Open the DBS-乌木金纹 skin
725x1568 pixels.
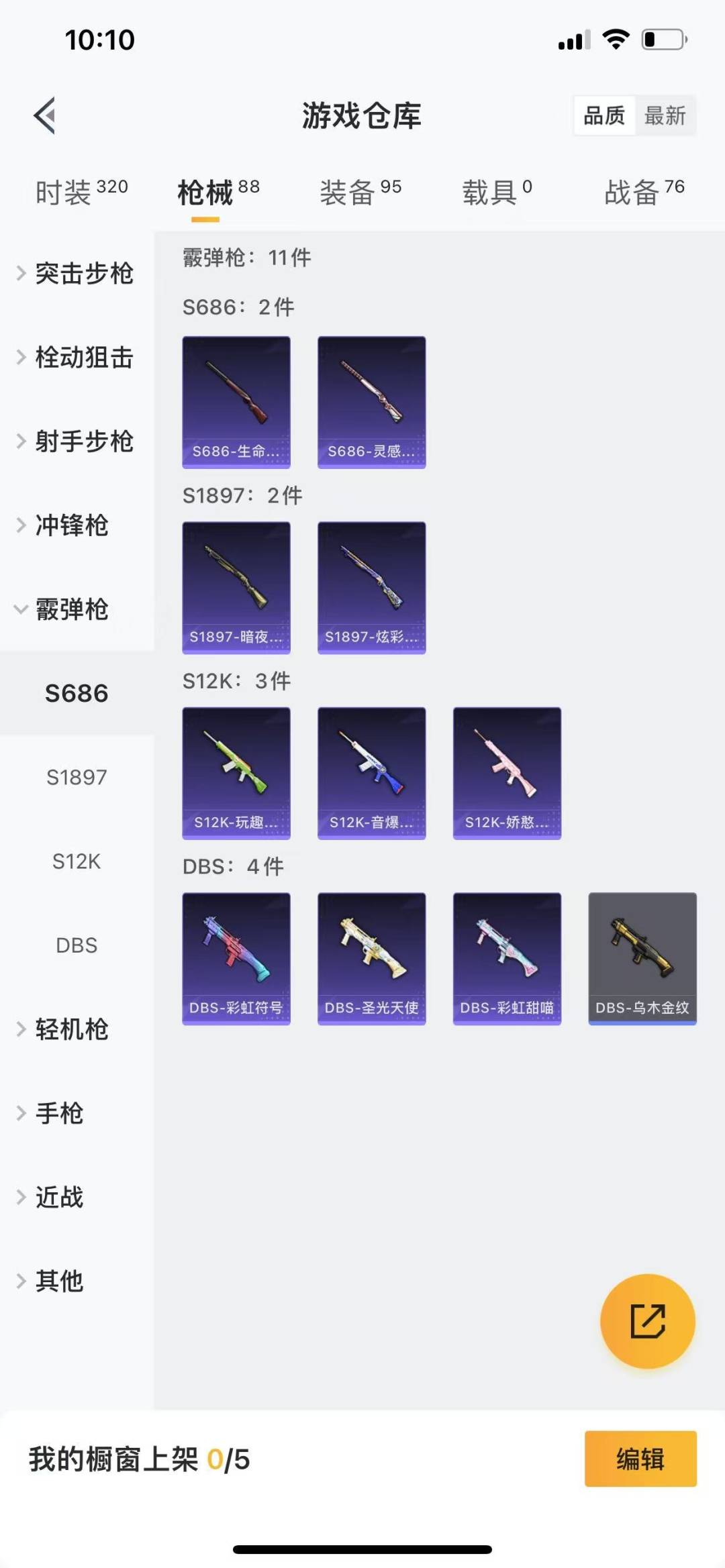(642, 958)
